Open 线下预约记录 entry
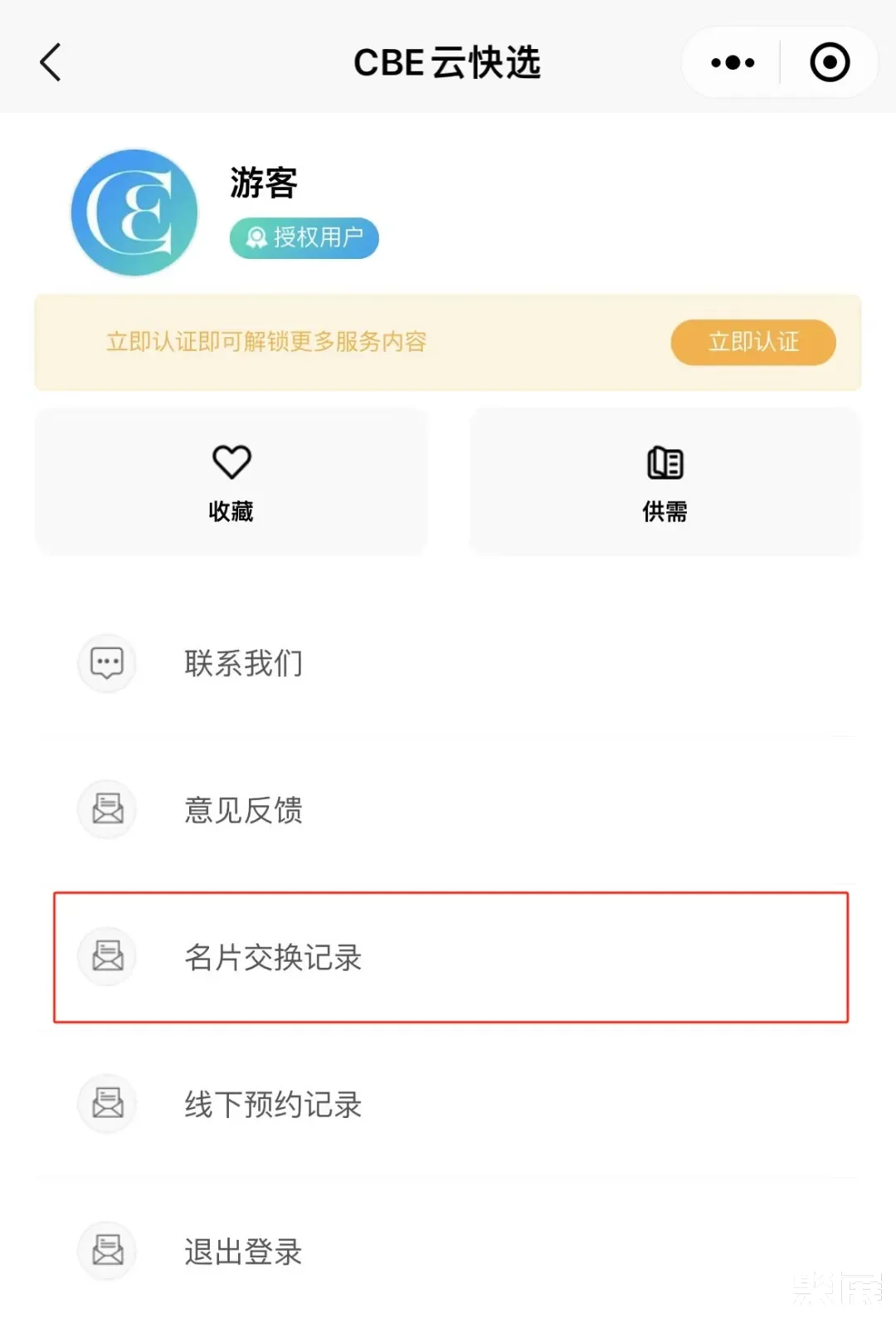The image size is (896, 1318). 274,1105
